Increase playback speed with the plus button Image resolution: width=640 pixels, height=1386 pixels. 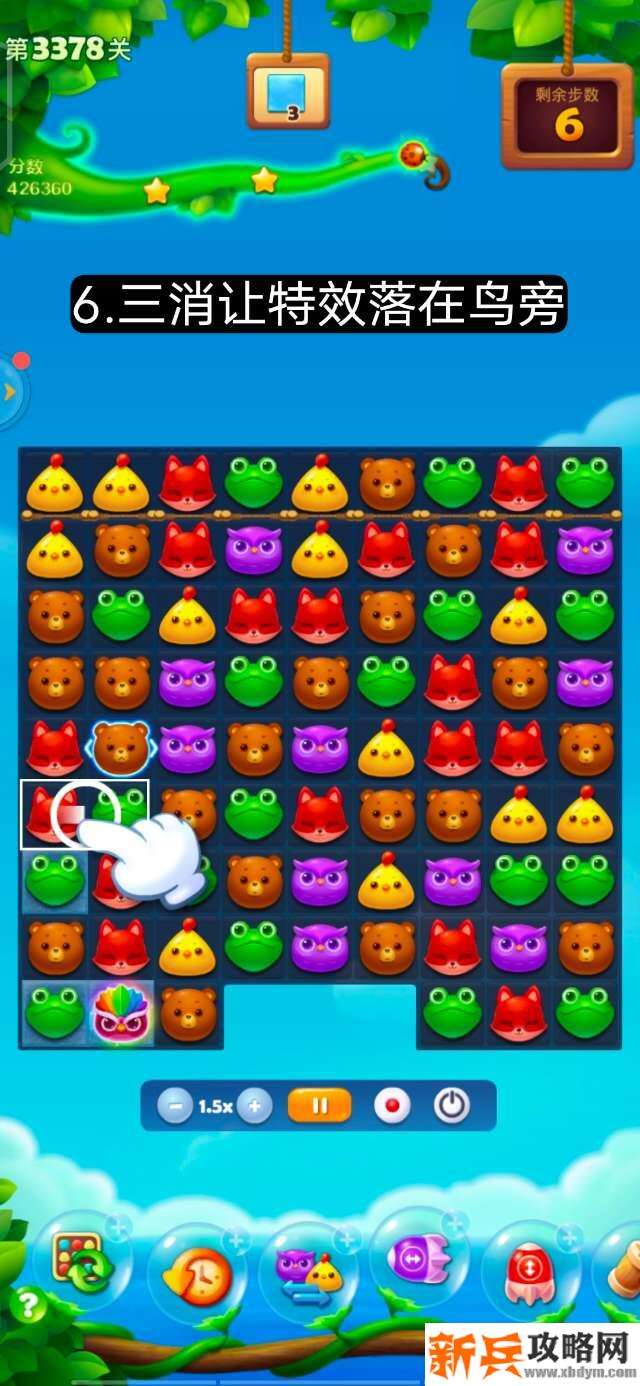[x=255, y=1106]
